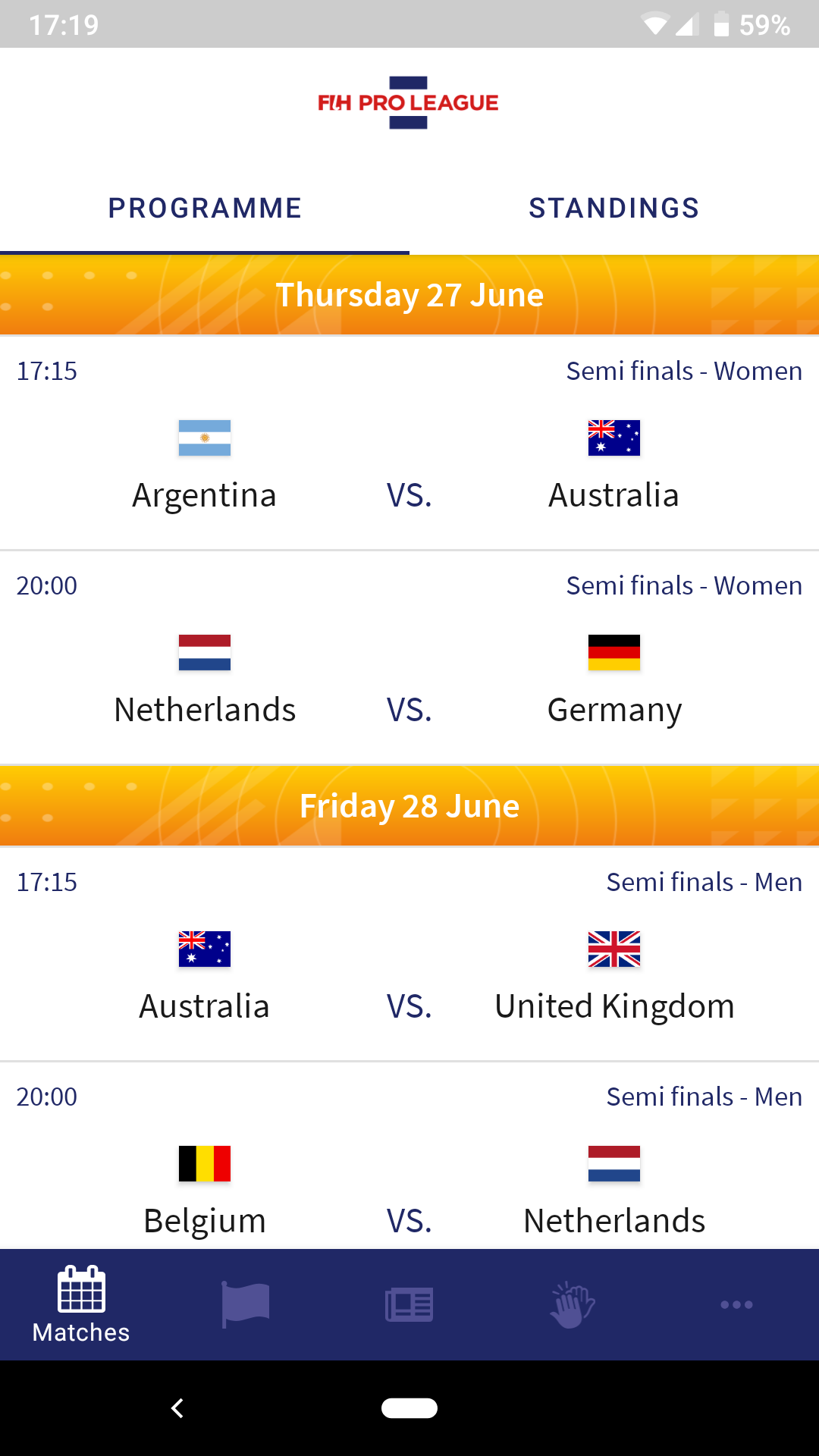Switch to the Standings tab
Image resolution: width=819 pixels, height=1456 pixels.
coord(613,209)
